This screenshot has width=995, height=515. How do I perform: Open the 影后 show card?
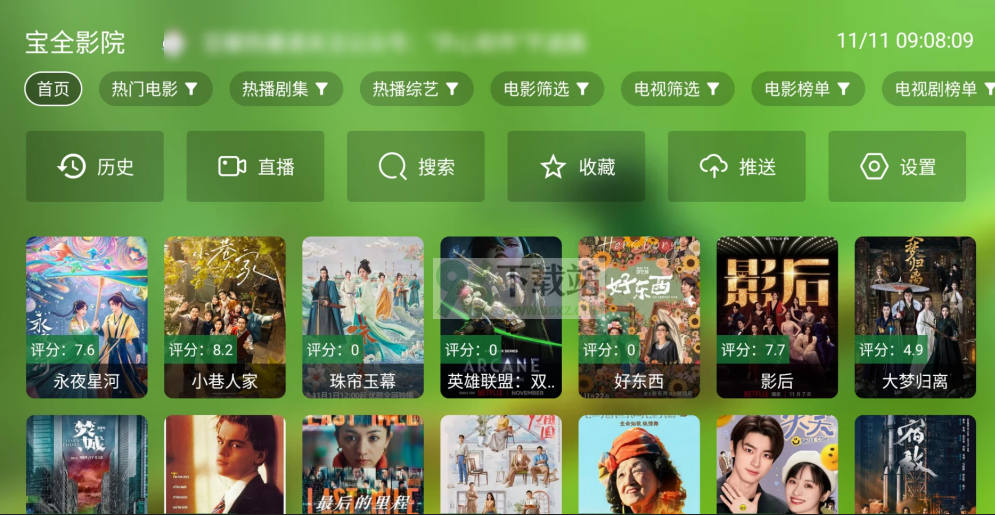777,316
